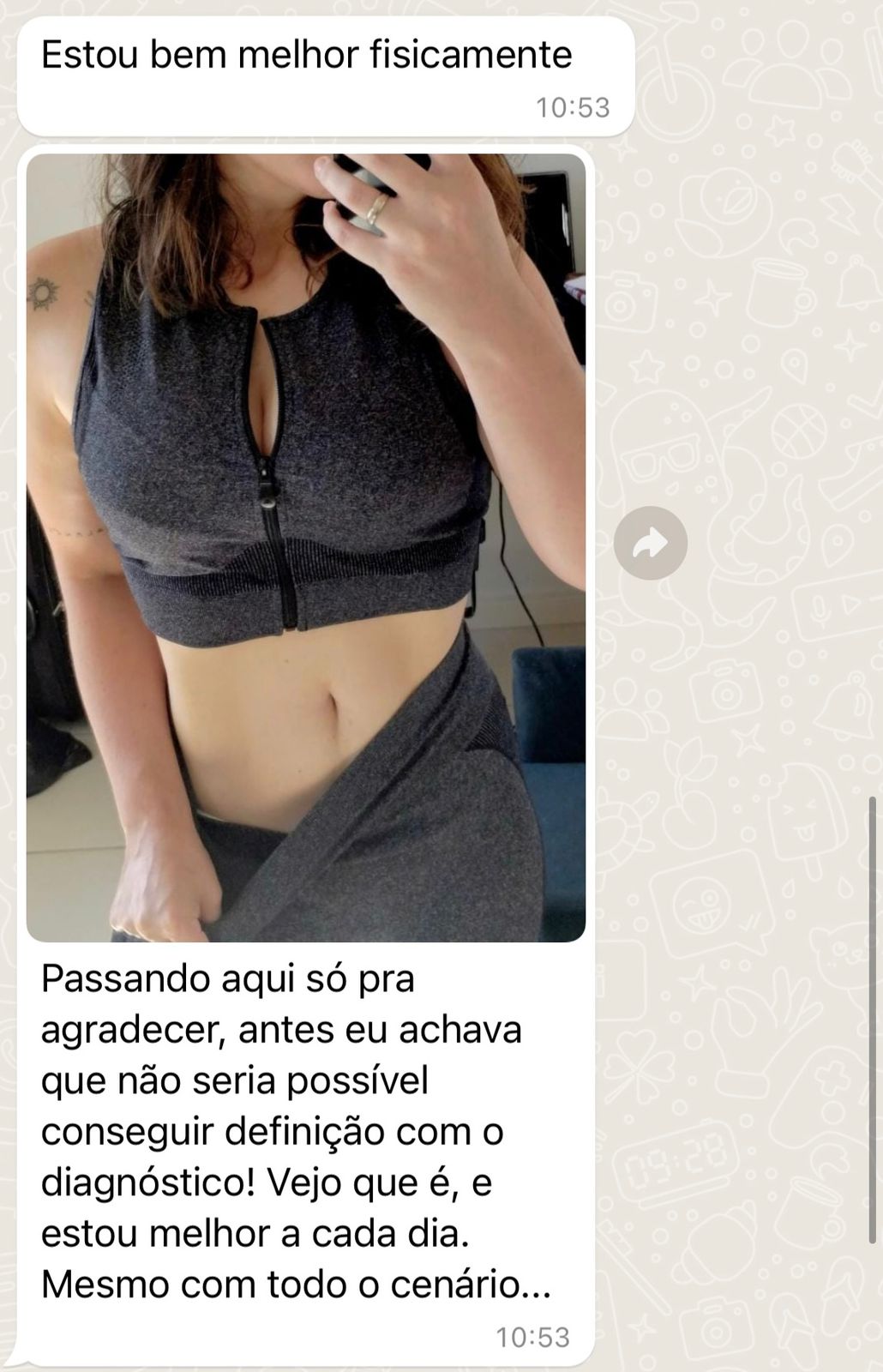
Task: Open the received photo in full view
Action: pos(306,547)
